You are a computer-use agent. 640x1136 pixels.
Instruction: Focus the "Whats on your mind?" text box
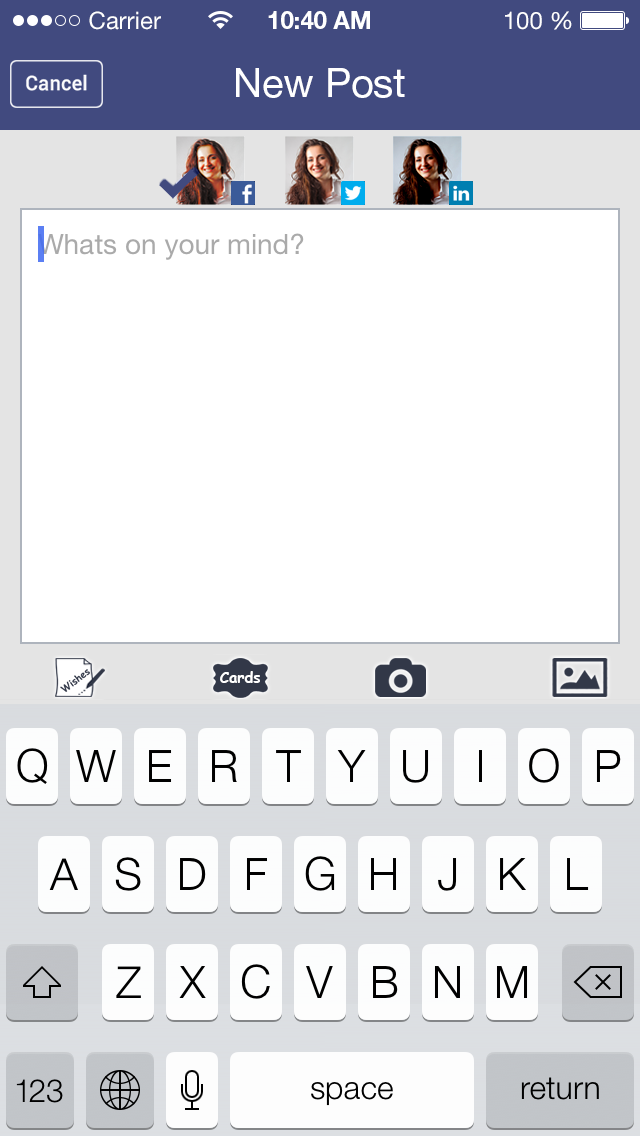tap(320, 425)
